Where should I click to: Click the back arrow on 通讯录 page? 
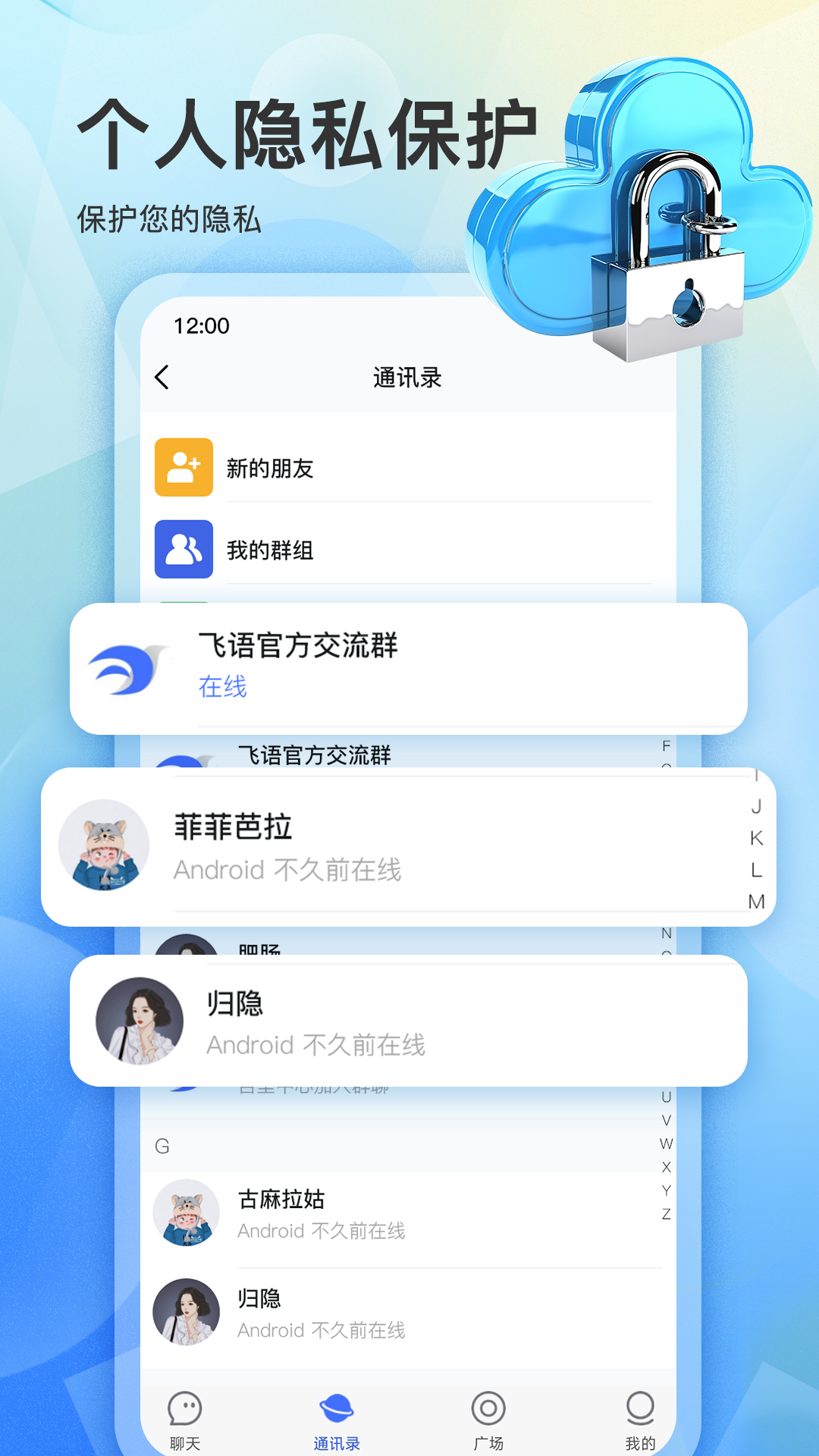click(x=162, y=376)
